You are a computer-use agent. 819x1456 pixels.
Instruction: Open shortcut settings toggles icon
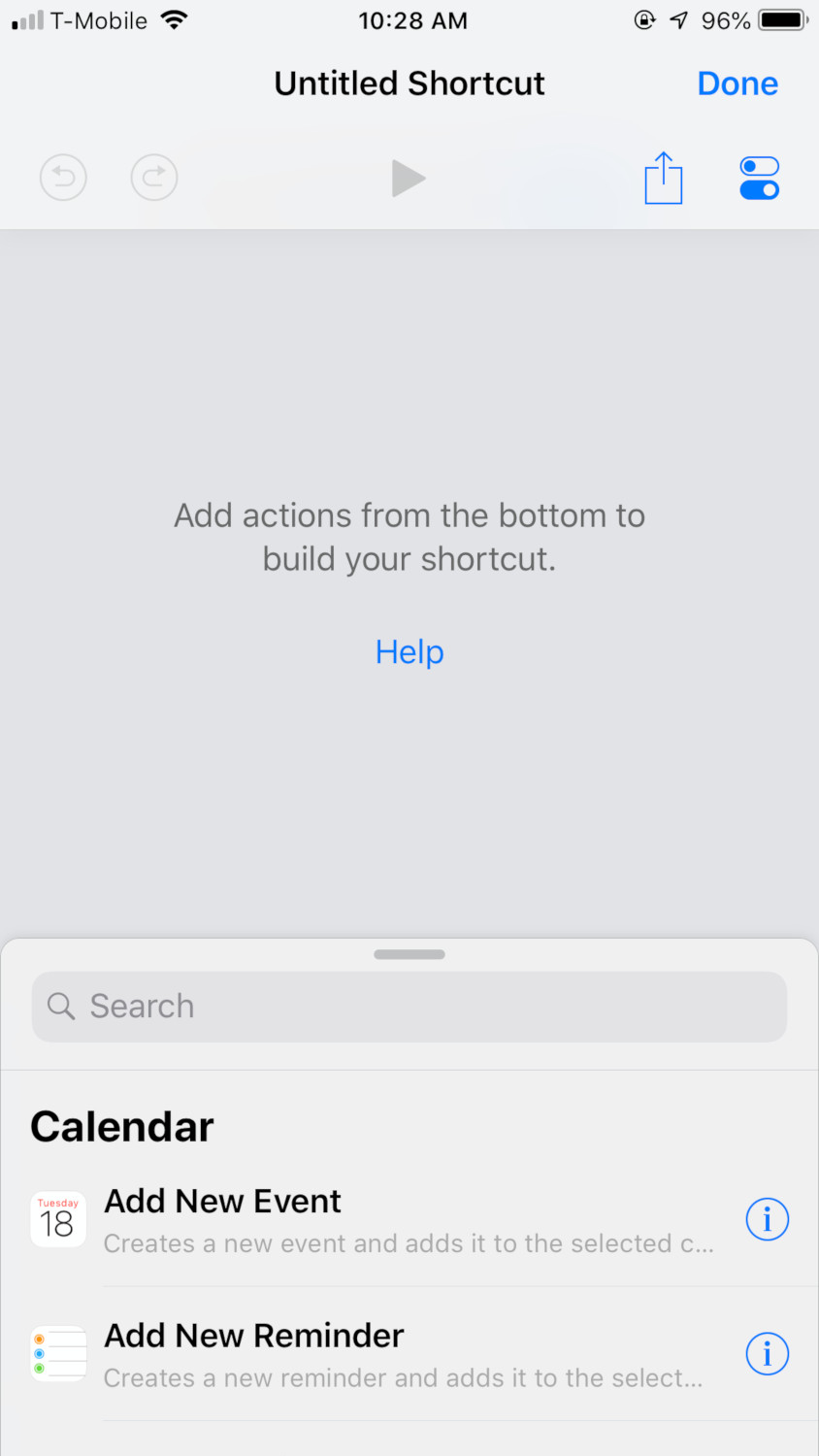coord(759,179)
